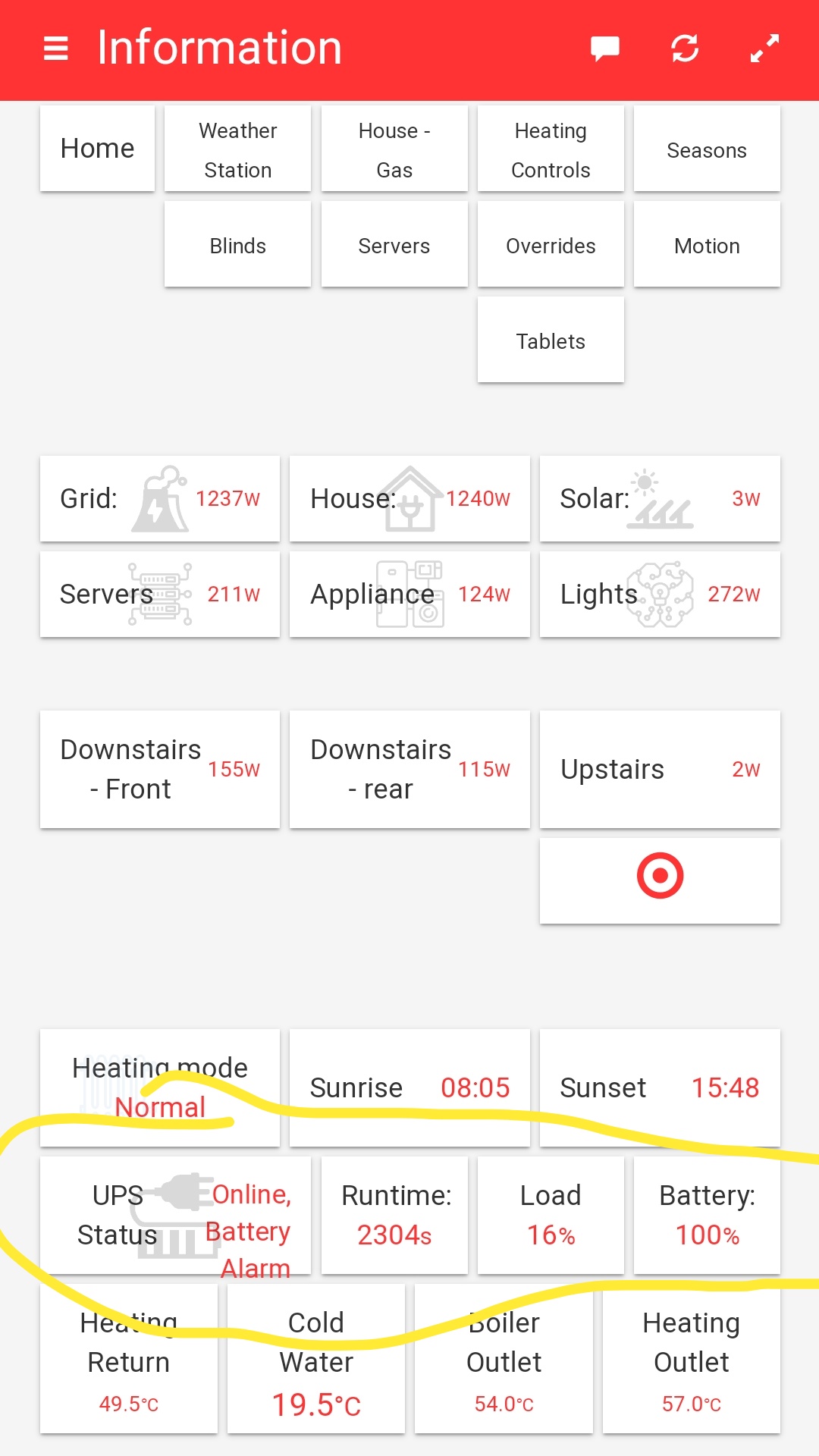Image resolution: width=819 pixels, height=1456 pixels.
Task: Open the Heating mode tile
Action: [160, 1087]
